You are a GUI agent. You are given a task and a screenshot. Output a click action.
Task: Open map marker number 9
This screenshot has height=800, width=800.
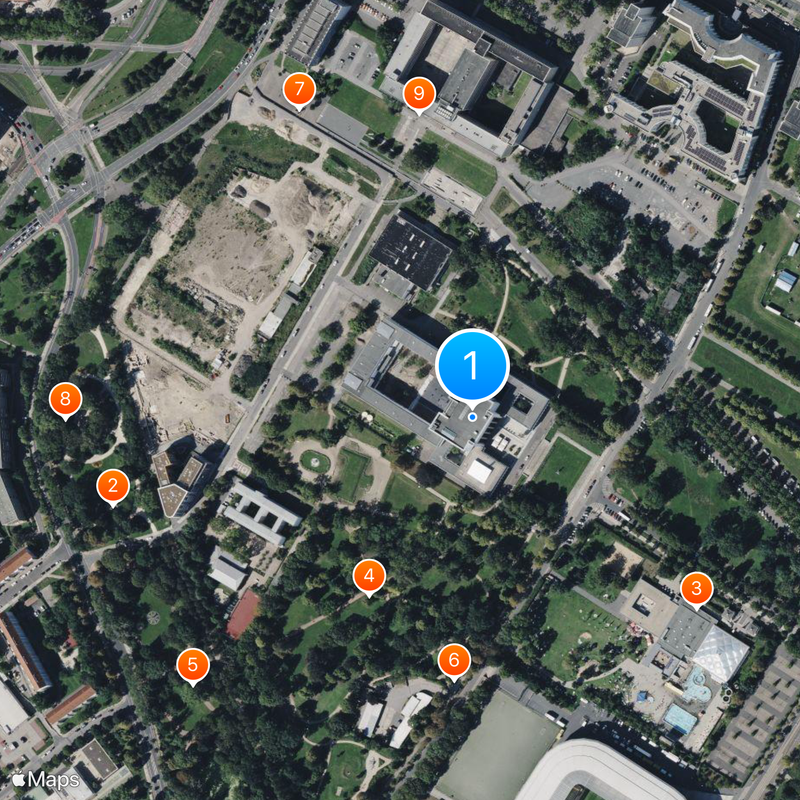coord(419,94)
